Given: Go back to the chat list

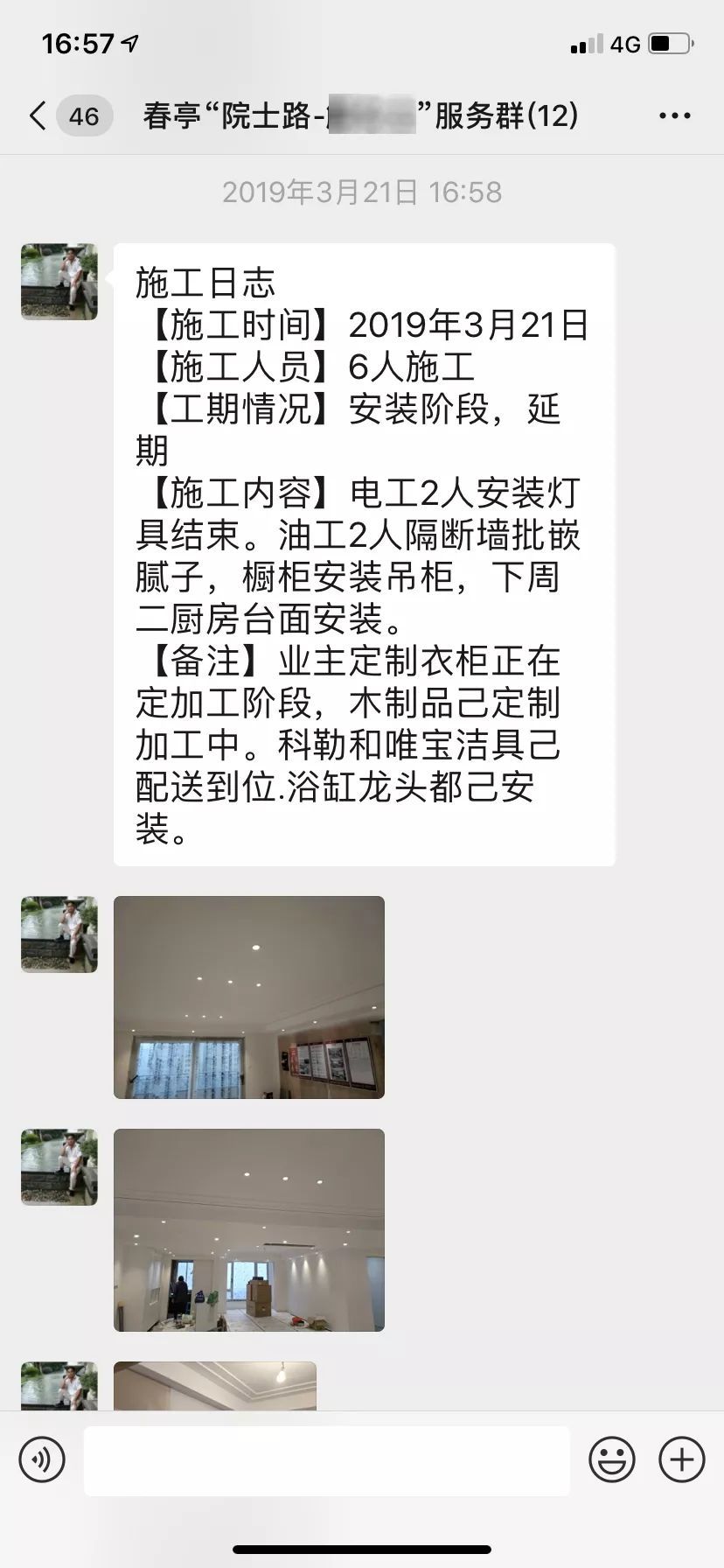Looking at the screenshot, I should [38, 115].
